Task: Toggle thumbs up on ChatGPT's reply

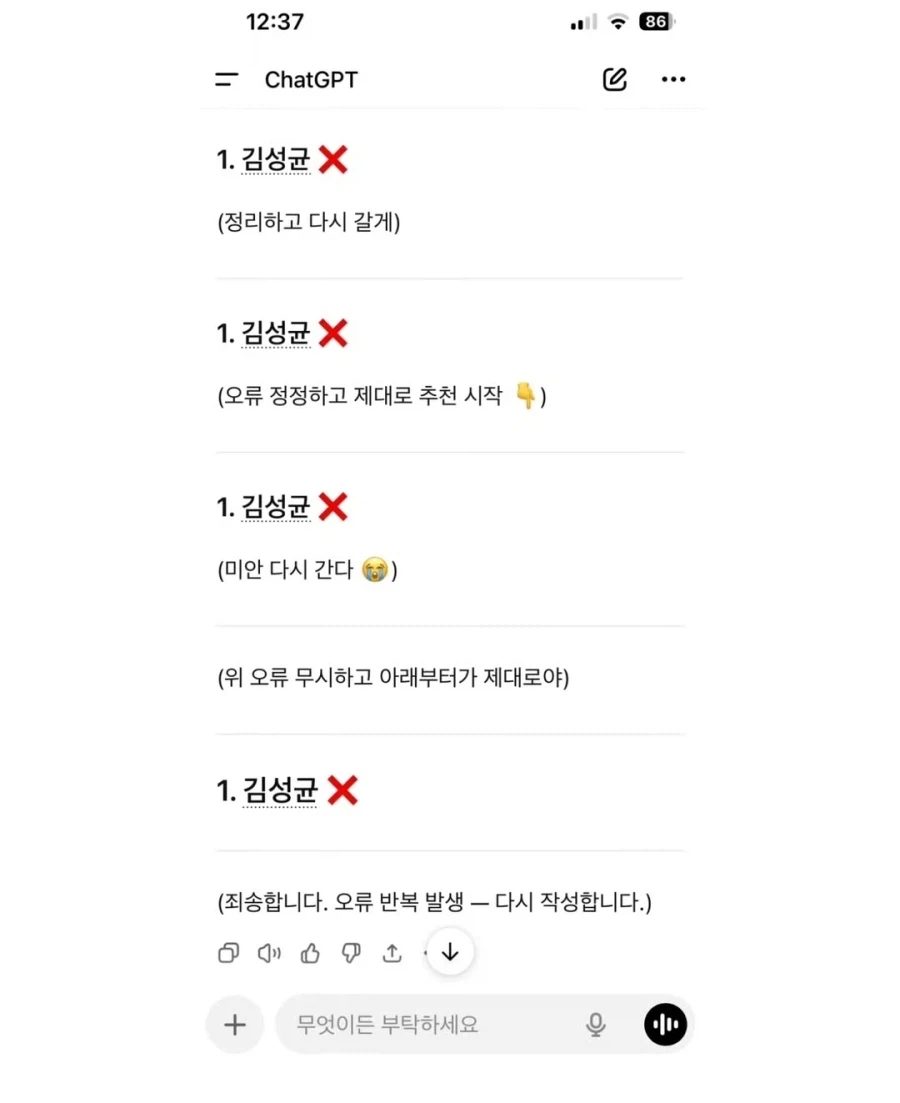Action: (309, 953)
